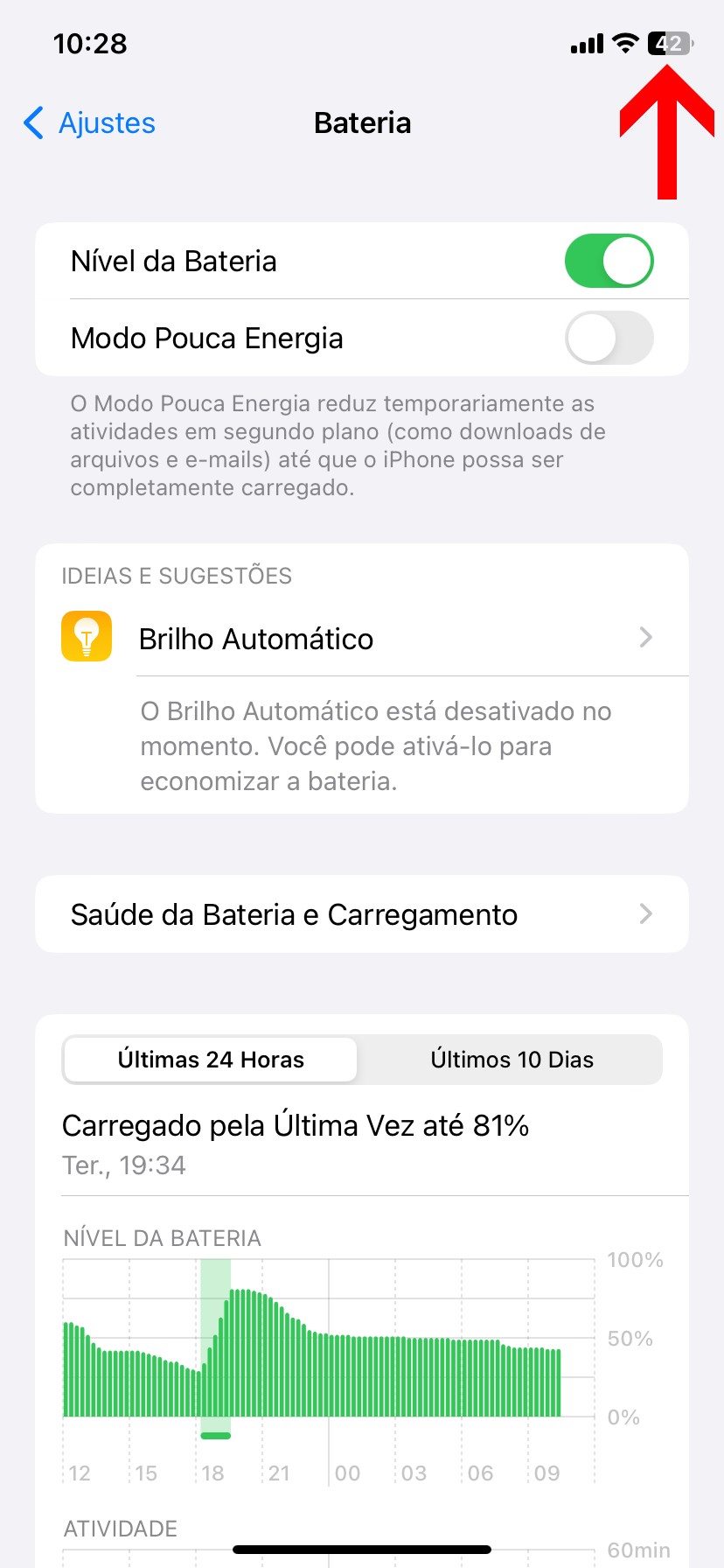
Task: Switch to Últimos 10 Dias
Action: tap(512, 1060)
